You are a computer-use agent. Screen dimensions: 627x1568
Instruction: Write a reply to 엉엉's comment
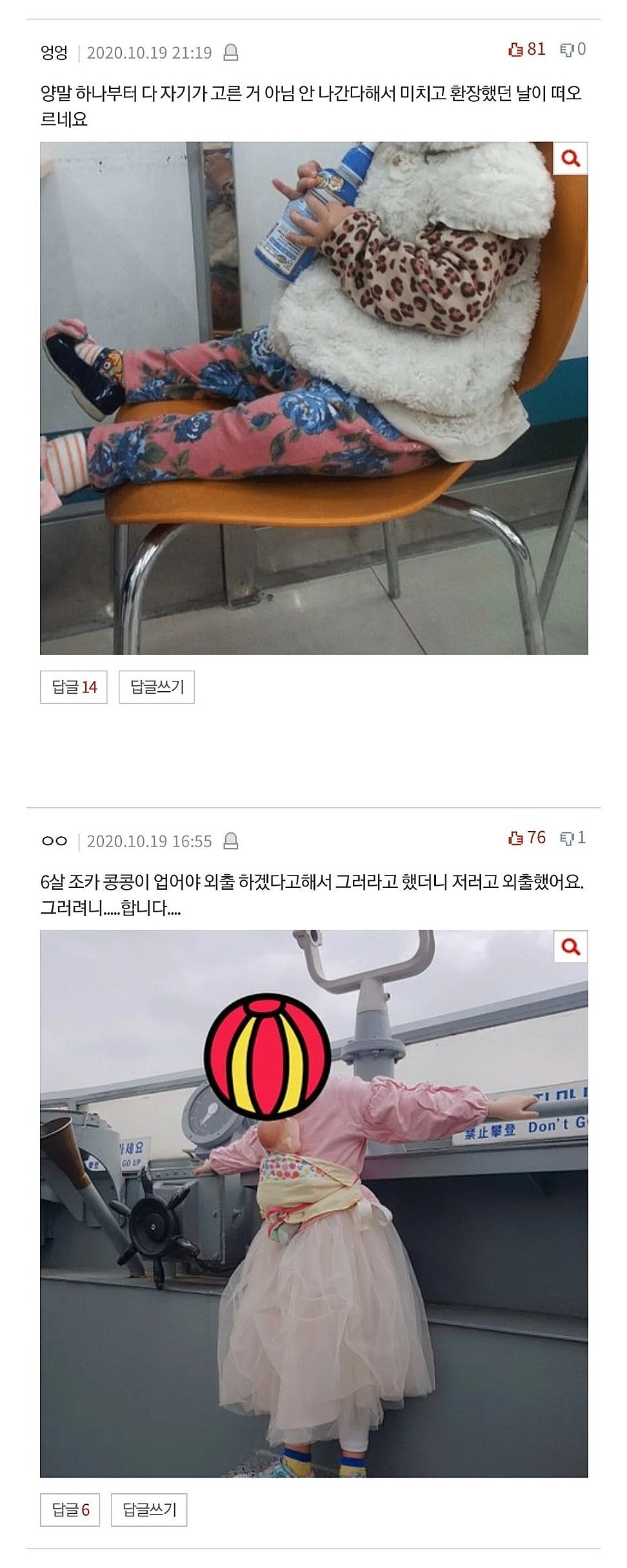tap(157, 687)
